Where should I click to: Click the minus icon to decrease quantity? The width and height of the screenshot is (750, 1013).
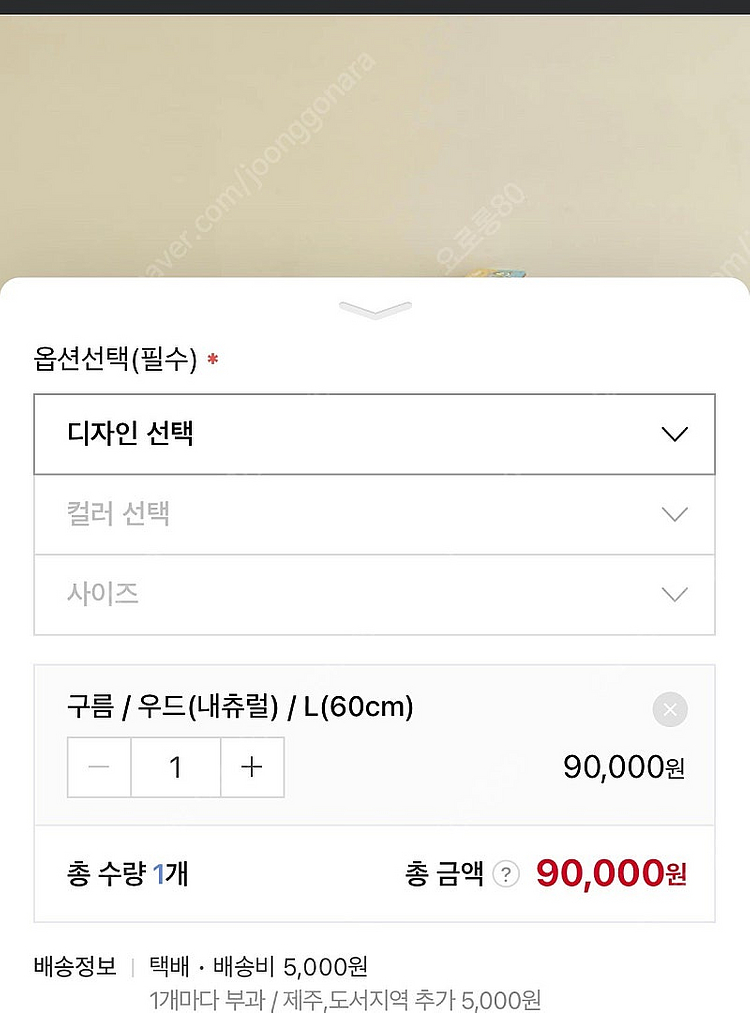coord(98,767)
